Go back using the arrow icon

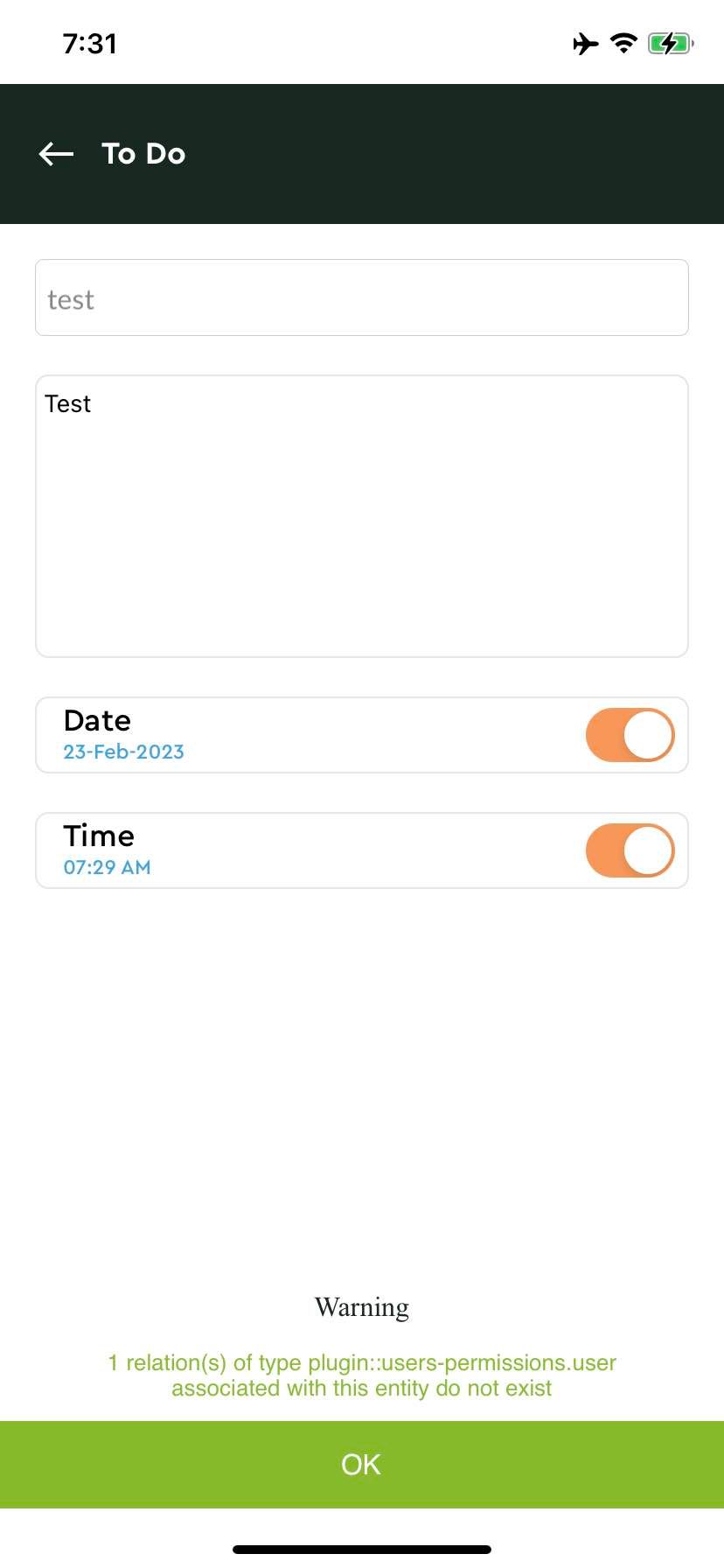coord(56,154)
